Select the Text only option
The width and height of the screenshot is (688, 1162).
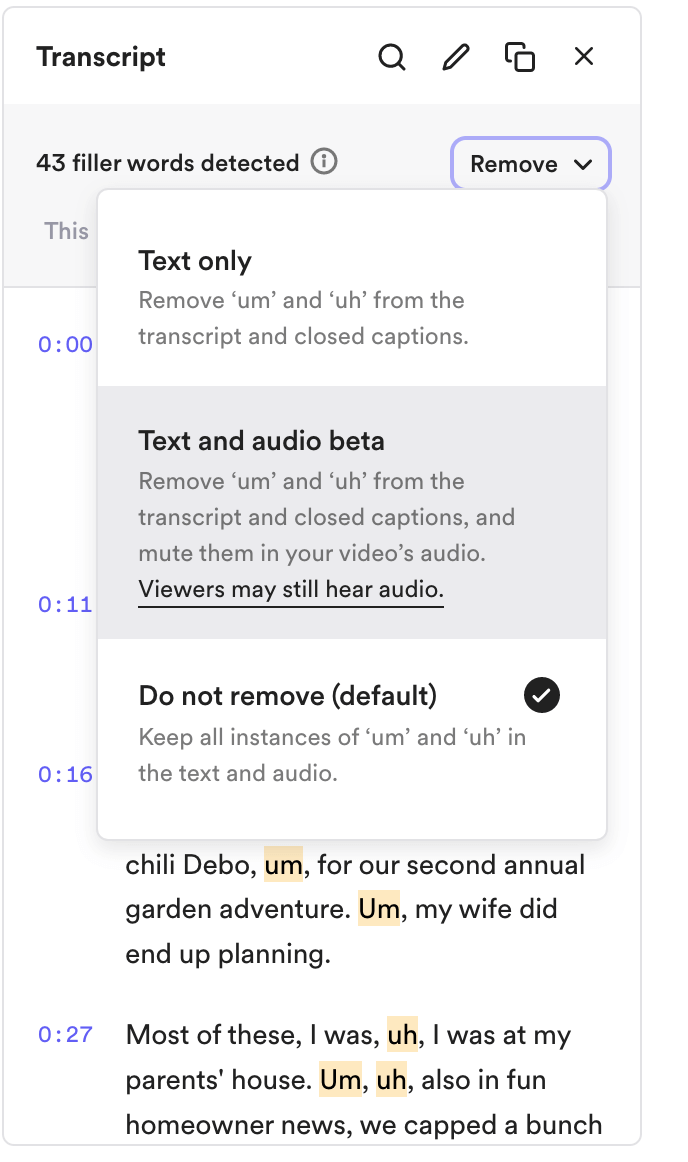[x=352, y=296]
